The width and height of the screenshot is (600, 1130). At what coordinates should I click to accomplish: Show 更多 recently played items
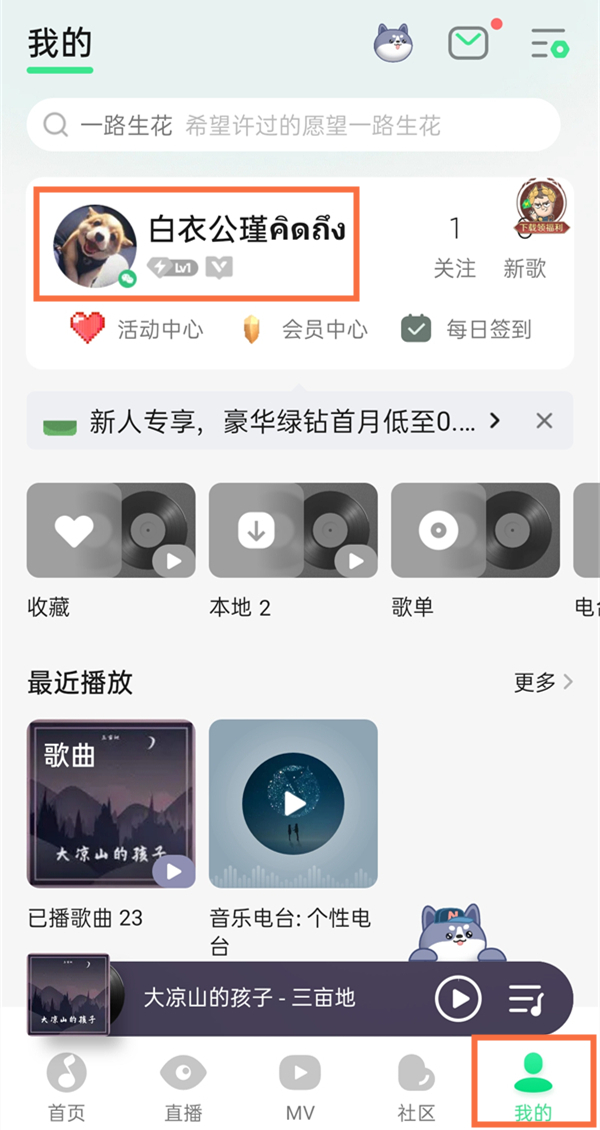tap(543, 682)
